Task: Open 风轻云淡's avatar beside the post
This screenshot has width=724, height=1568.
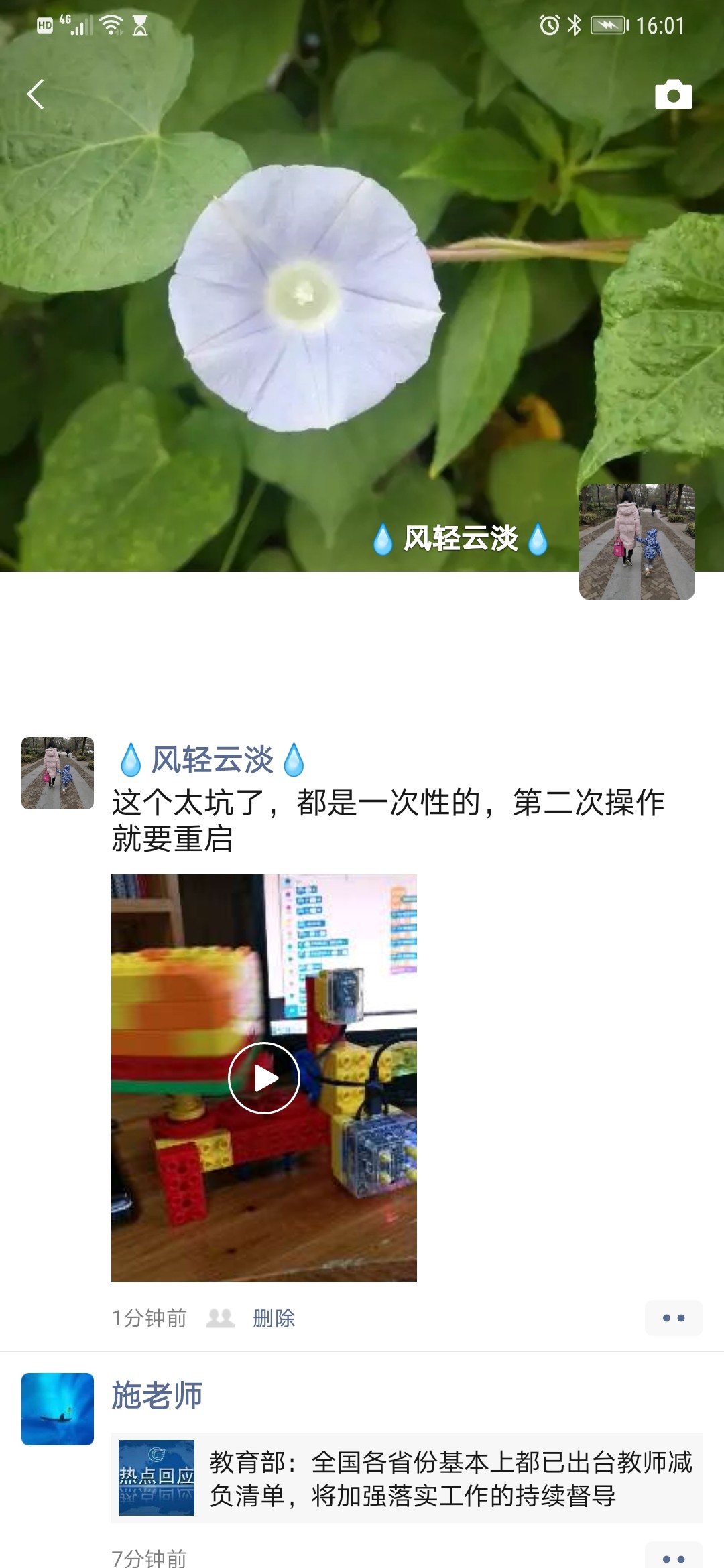Action: click(58, 773)
